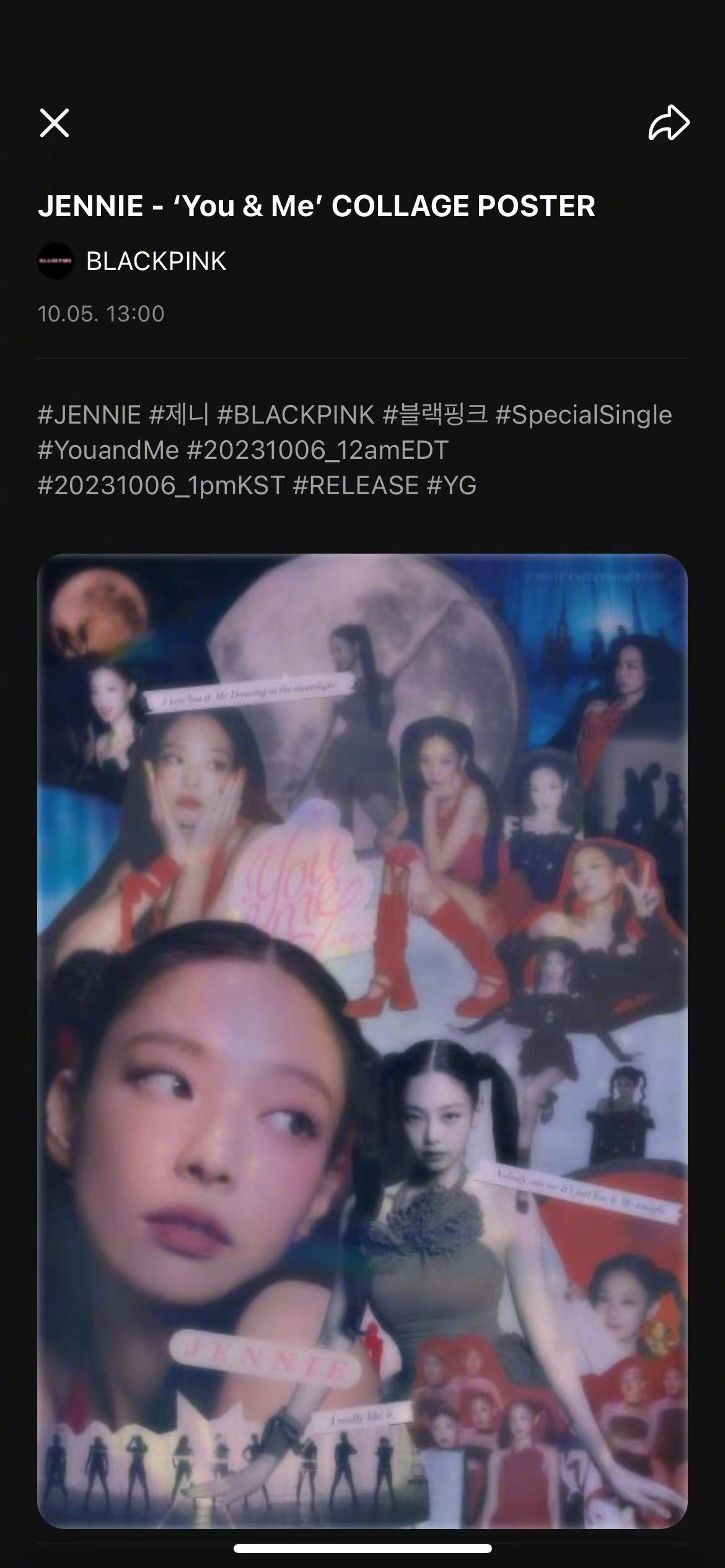The height and width of the screenshot is (1568, 725).
Task: Open the collage poster image full view
Action: pyautogui.click(x=362, y=1040)
